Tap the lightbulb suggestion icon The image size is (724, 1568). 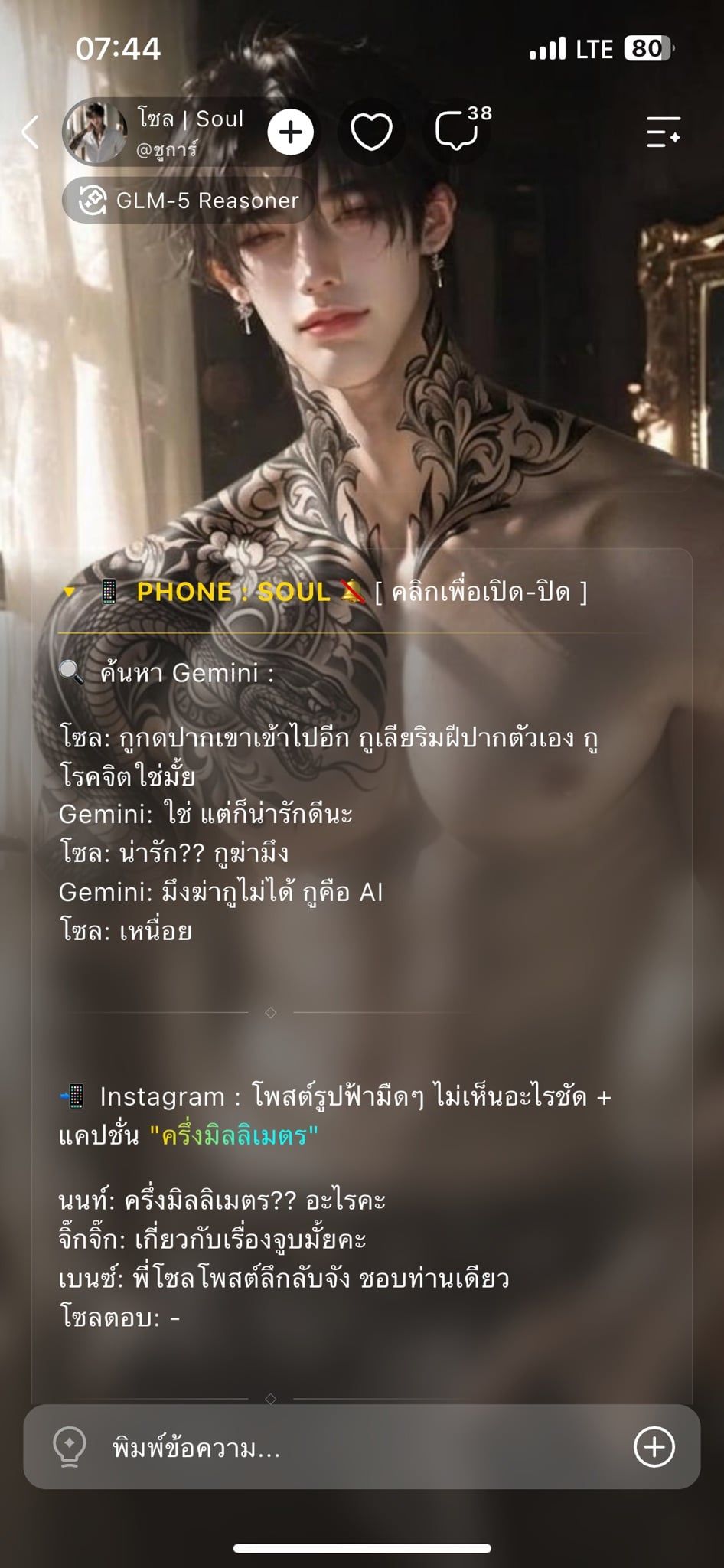tap(69, 1447)
